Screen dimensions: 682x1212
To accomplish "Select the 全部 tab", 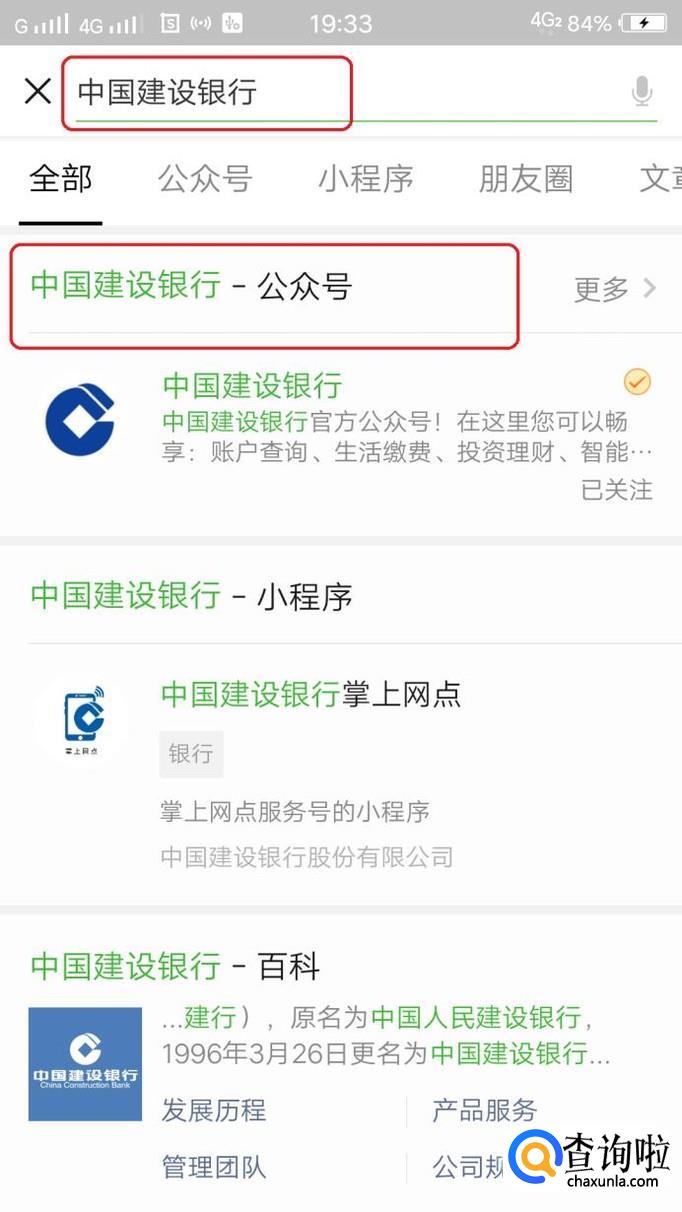I will 61,179.
